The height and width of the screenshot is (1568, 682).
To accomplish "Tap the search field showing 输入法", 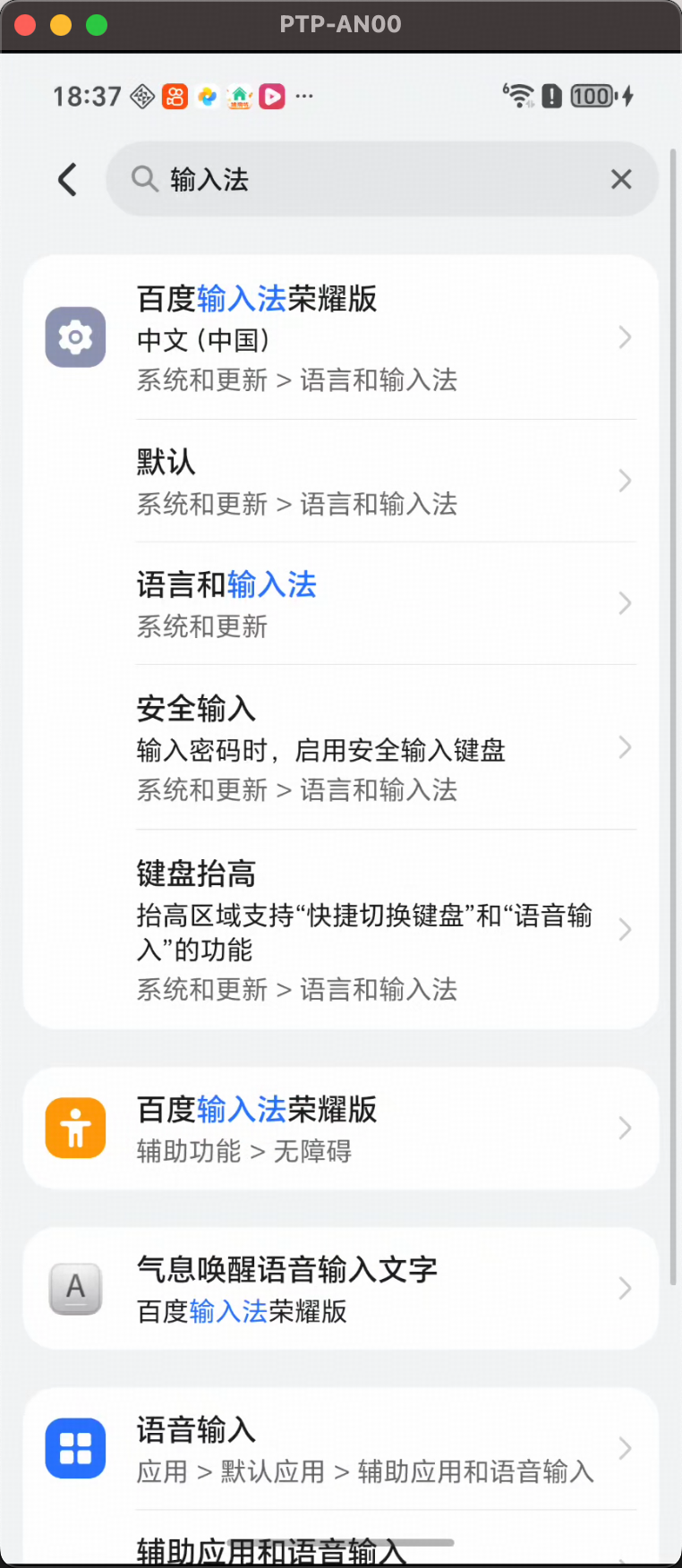I will [358, 179].
